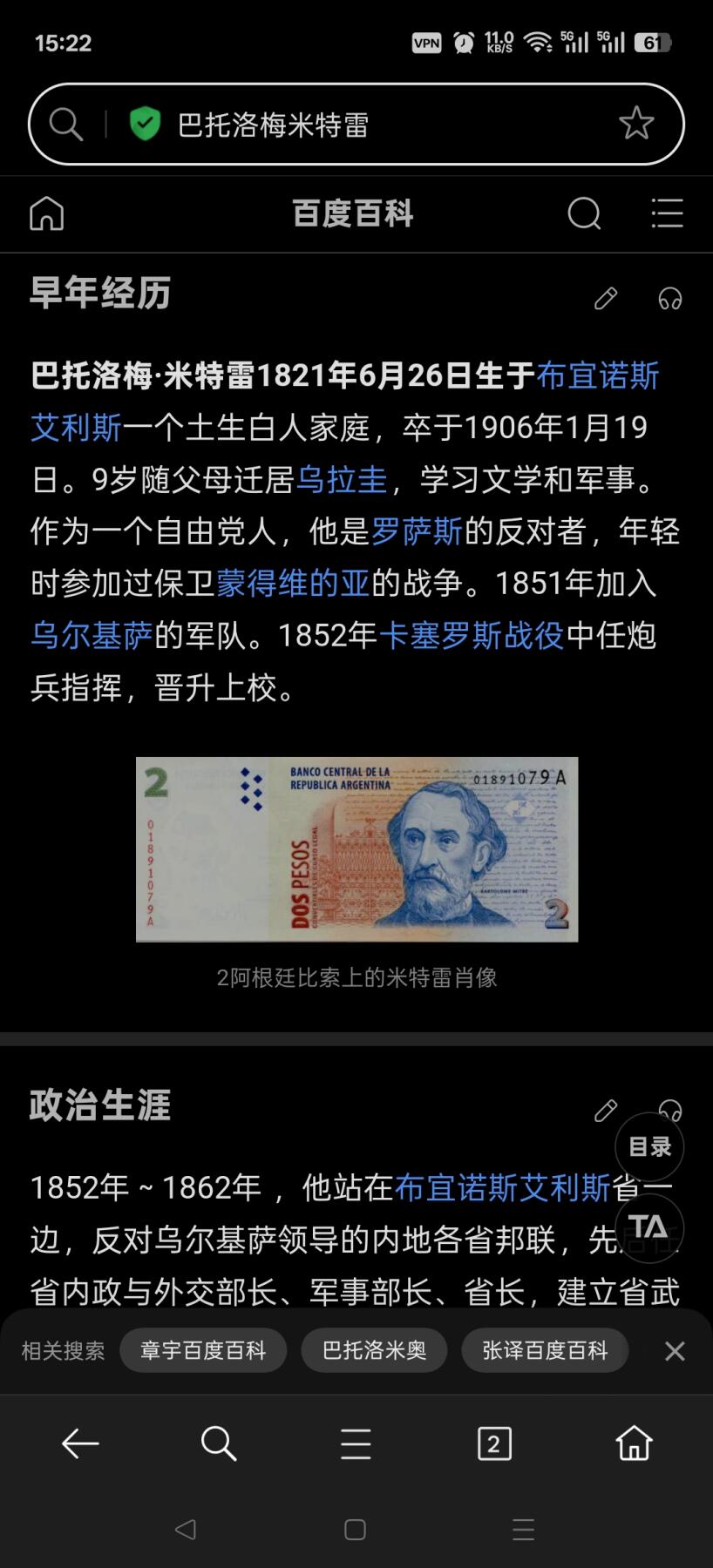Screen dimensions: 713x1568
Task: Search related term 章宇百度百科
Action: tap(203, 1350)
